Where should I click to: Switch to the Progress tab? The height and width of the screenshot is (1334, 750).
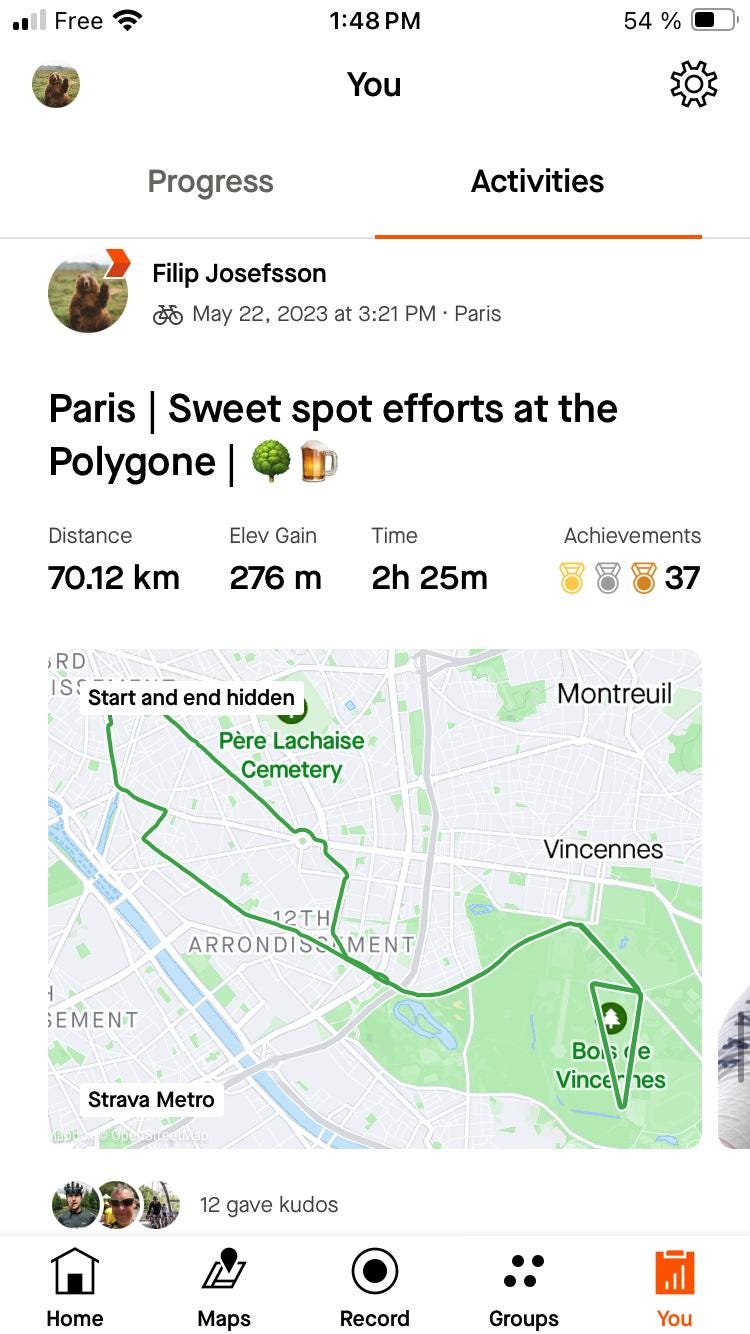[210, 182]
